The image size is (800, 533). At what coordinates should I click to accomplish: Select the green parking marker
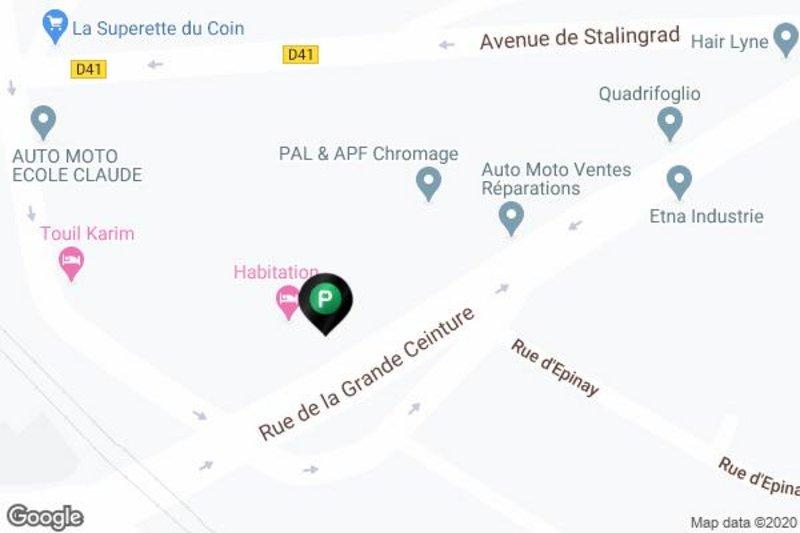[325, 299]
